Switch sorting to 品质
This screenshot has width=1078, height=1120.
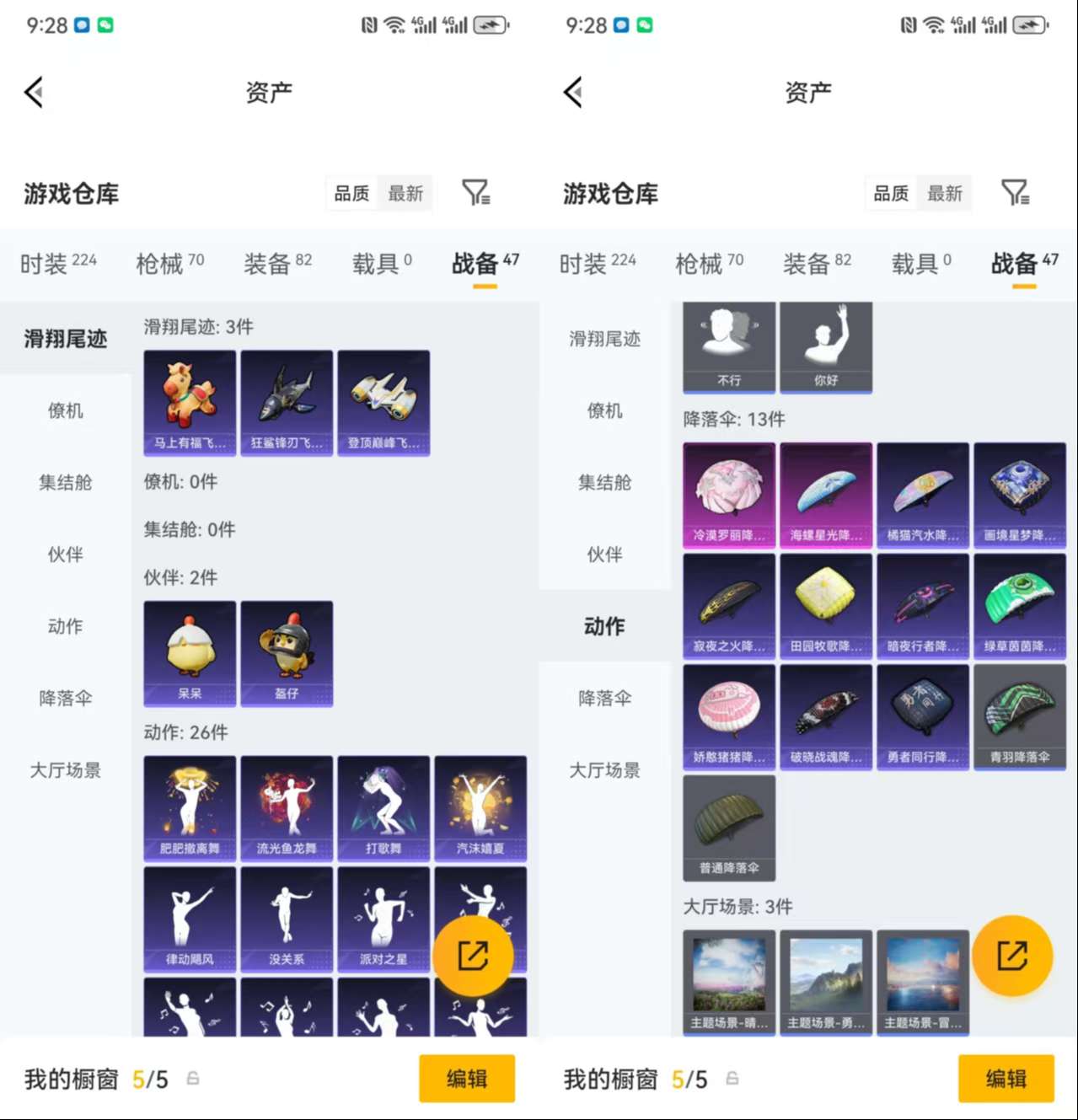(350, 193)
